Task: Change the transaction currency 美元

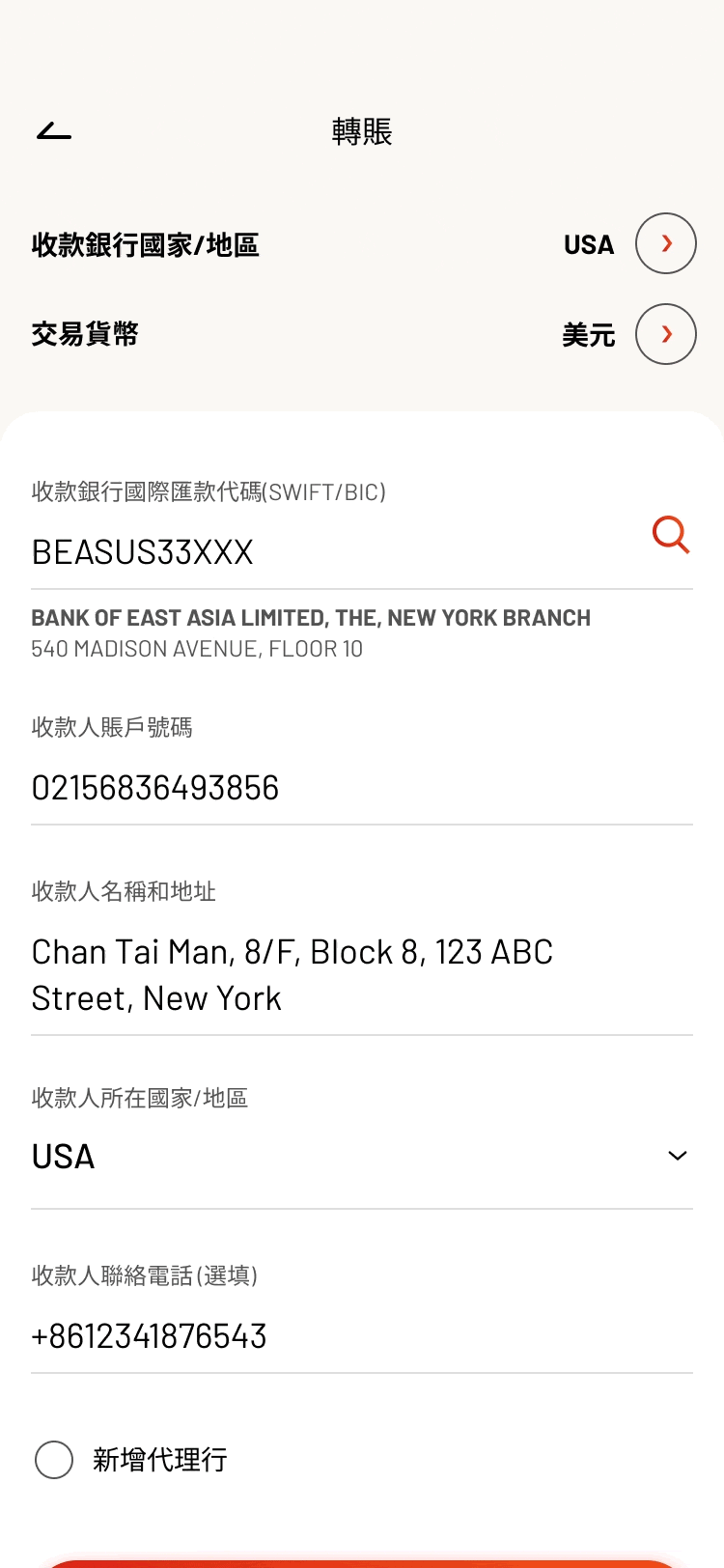Action: tap(666, 334)
